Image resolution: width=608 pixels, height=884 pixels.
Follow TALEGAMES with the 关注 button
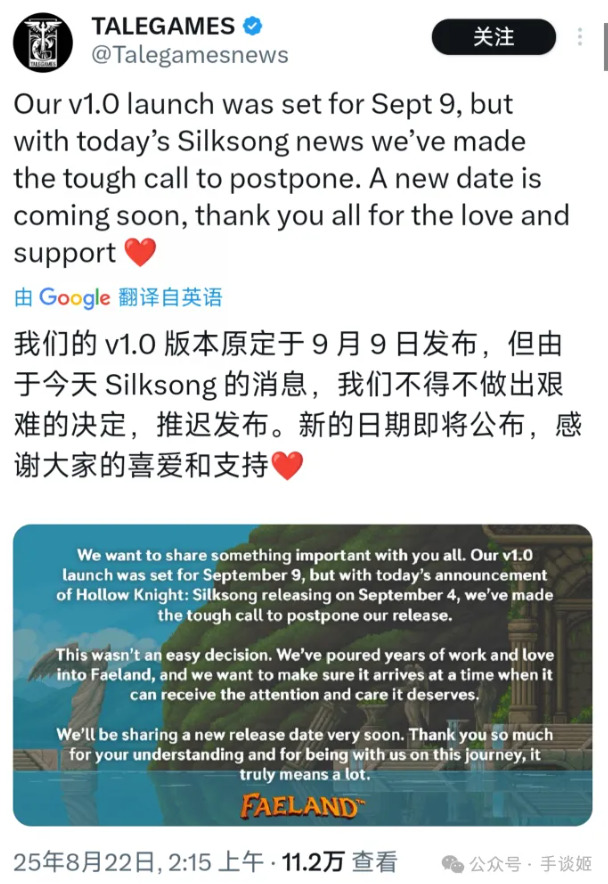[x=493, y=37]
